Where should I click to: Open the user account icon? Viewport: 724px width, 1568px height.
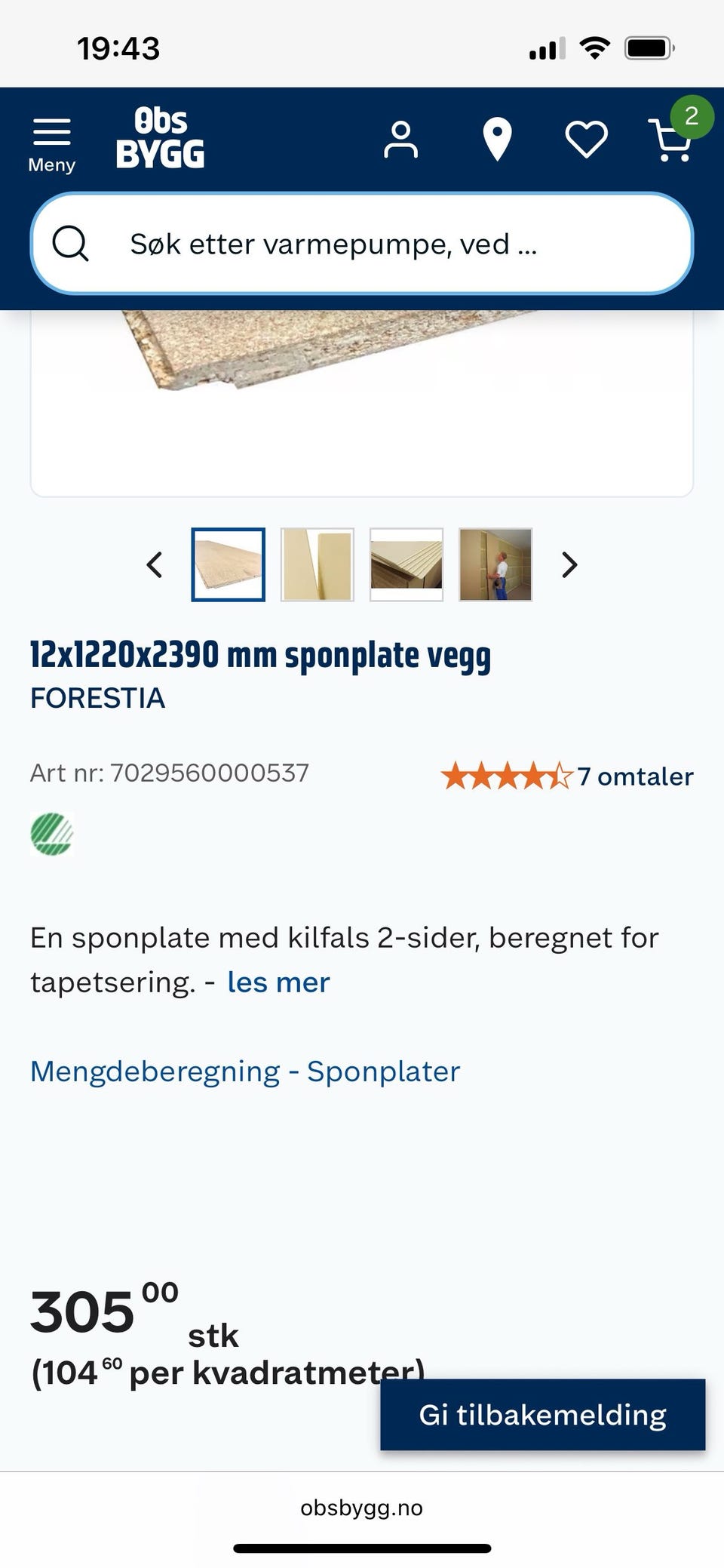[x=400, y=139]
